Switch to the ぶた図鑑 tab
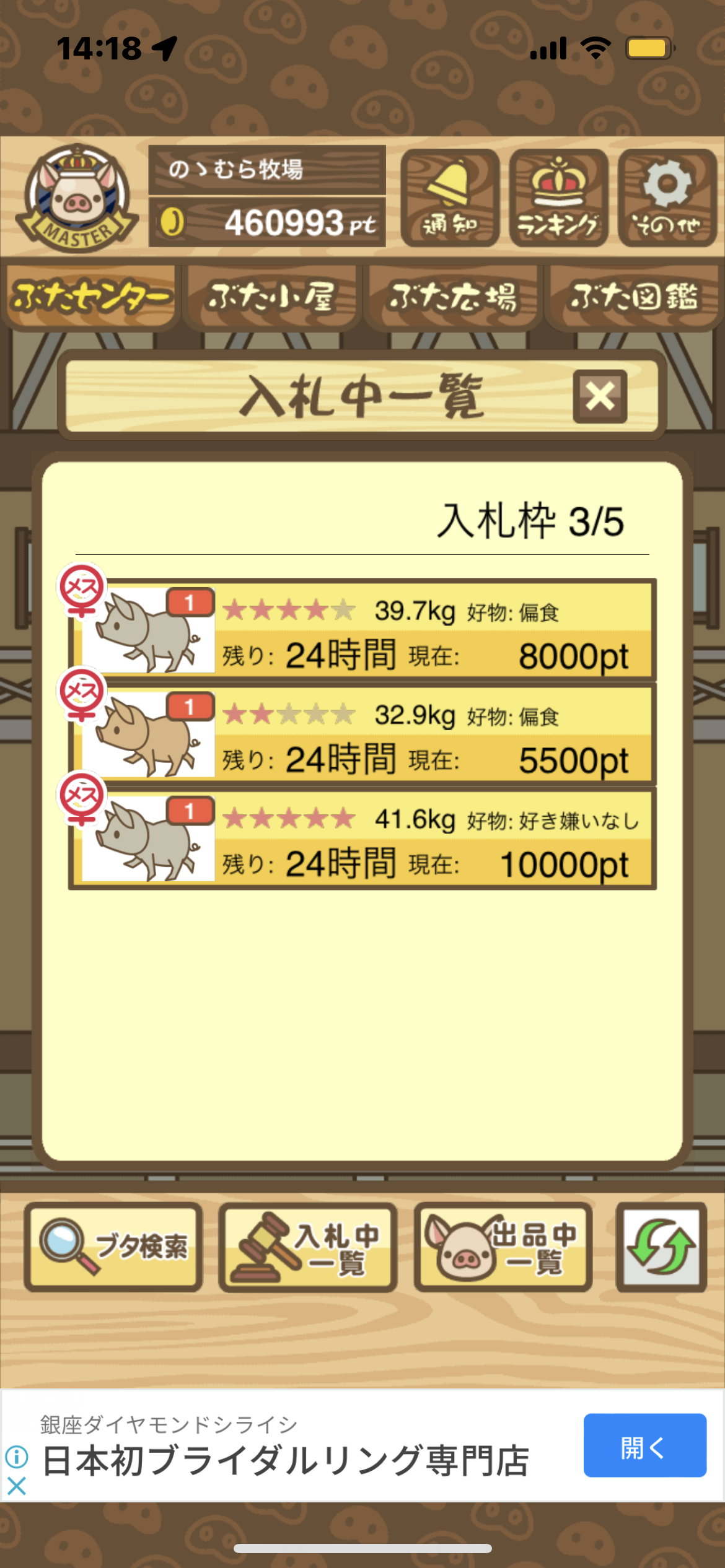 click(x=634, y=297)
